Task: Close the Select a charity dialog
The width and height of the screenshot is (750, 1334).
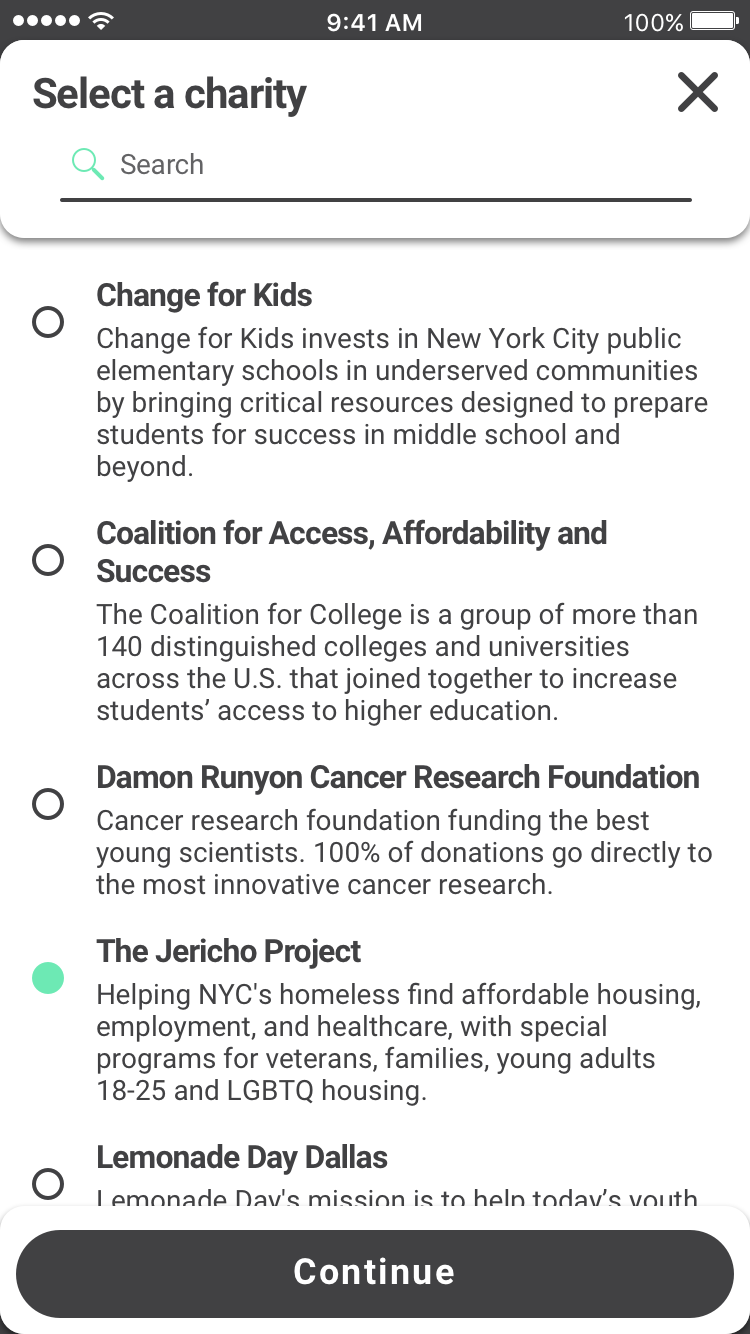Action: (x=697, y=93)
